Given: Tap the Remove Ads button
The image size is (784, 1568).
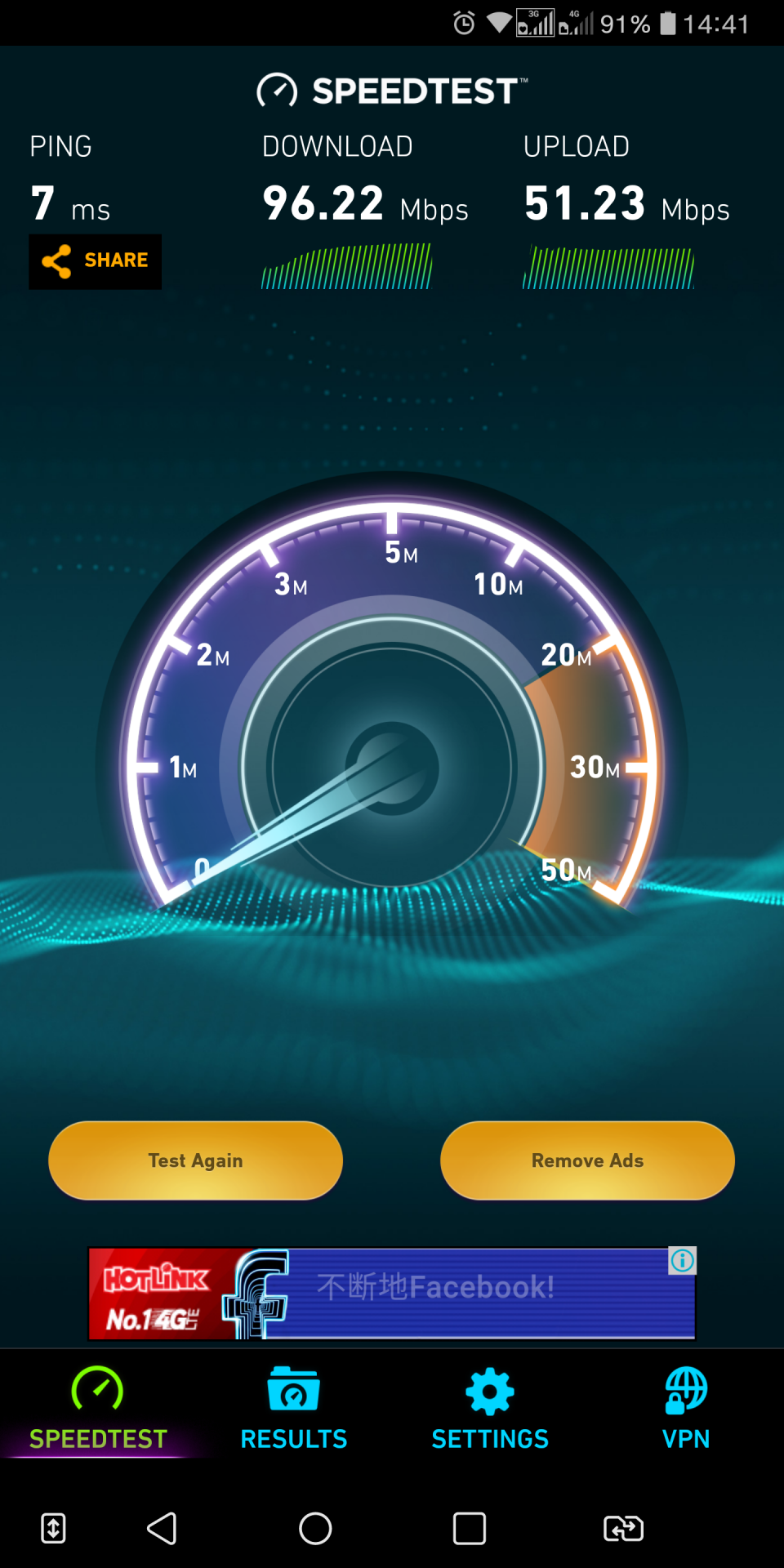Looking at the screenshot, I should 587,1160.
